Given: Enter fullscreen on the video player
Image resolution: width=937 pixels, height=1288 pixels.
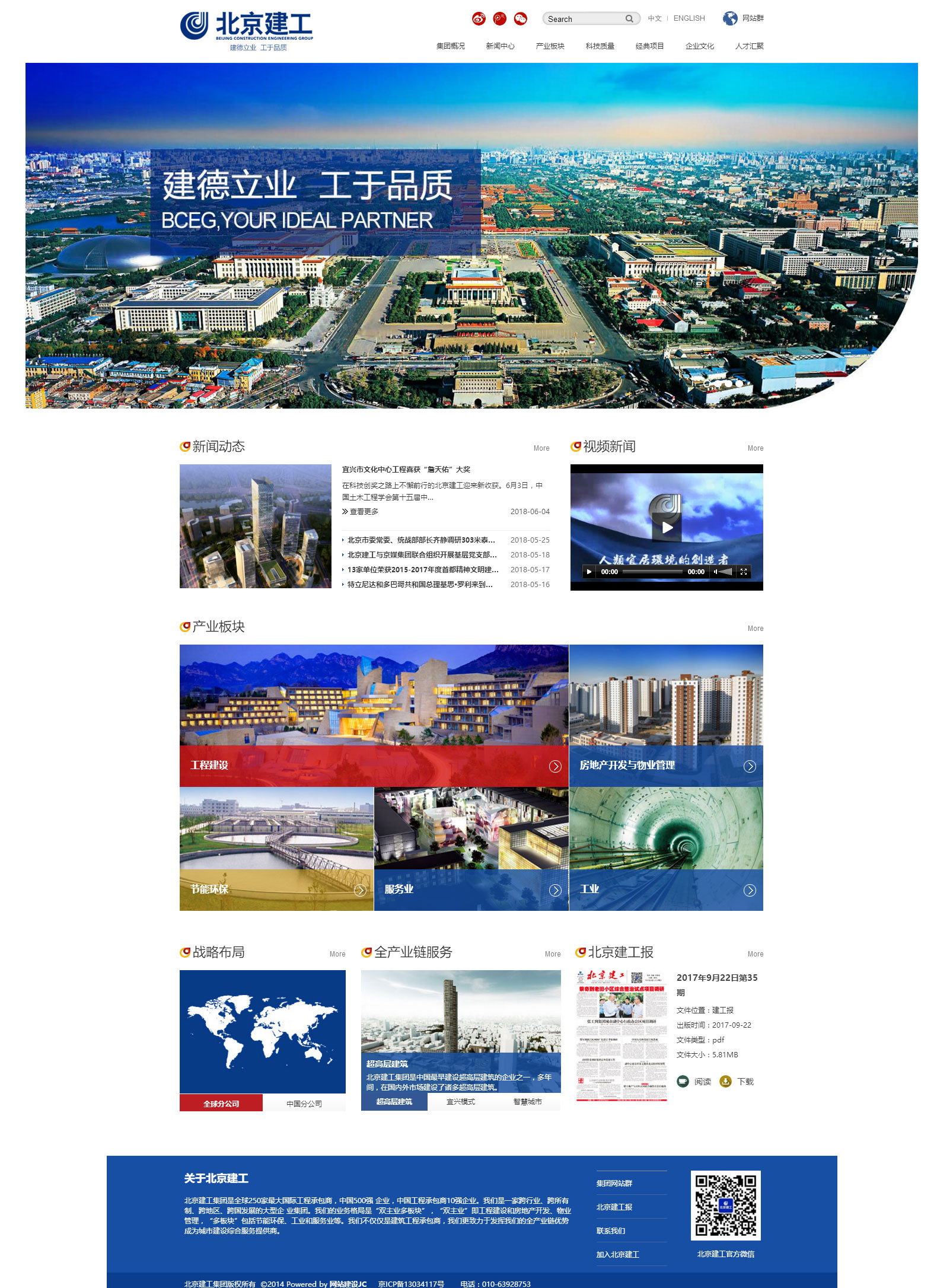Looking at the screenshot, I should [744, 572].
